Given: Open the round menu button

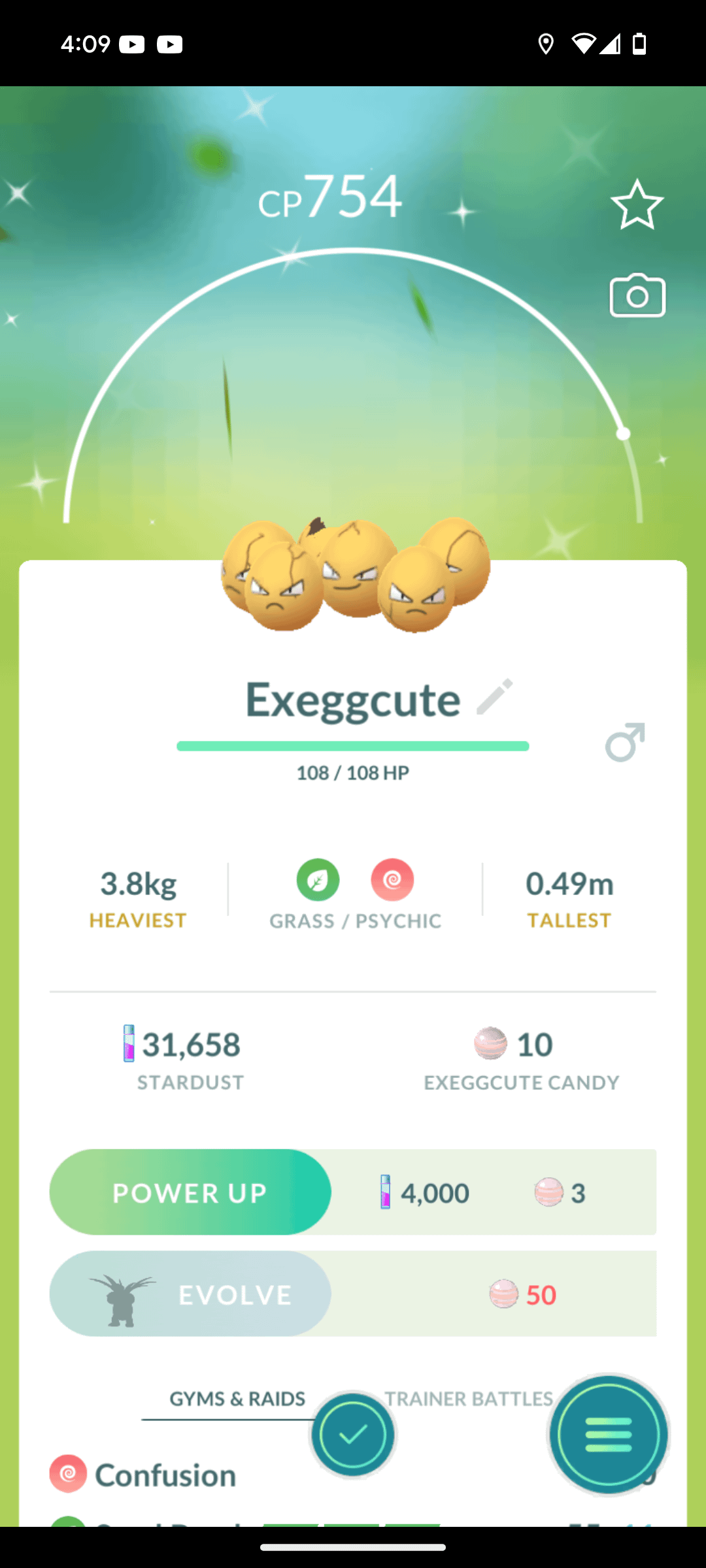Looking at the screenshot, I should coord(608,1435).
